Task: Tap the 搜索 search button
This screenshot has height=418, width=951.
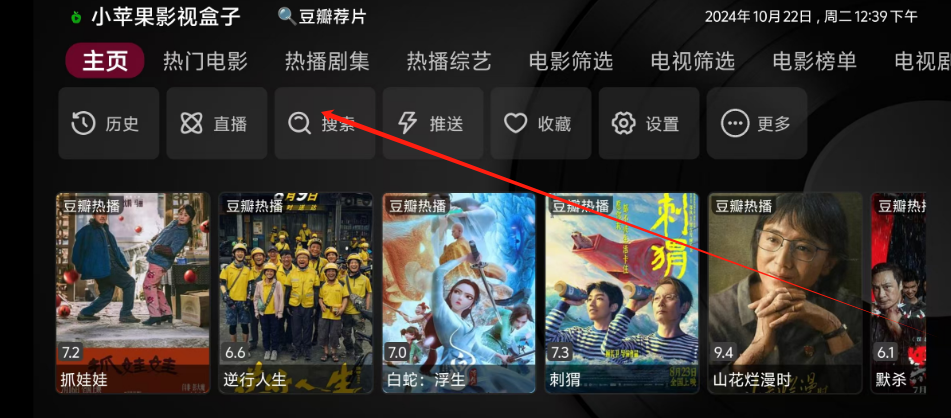Action: coord(324,124)
